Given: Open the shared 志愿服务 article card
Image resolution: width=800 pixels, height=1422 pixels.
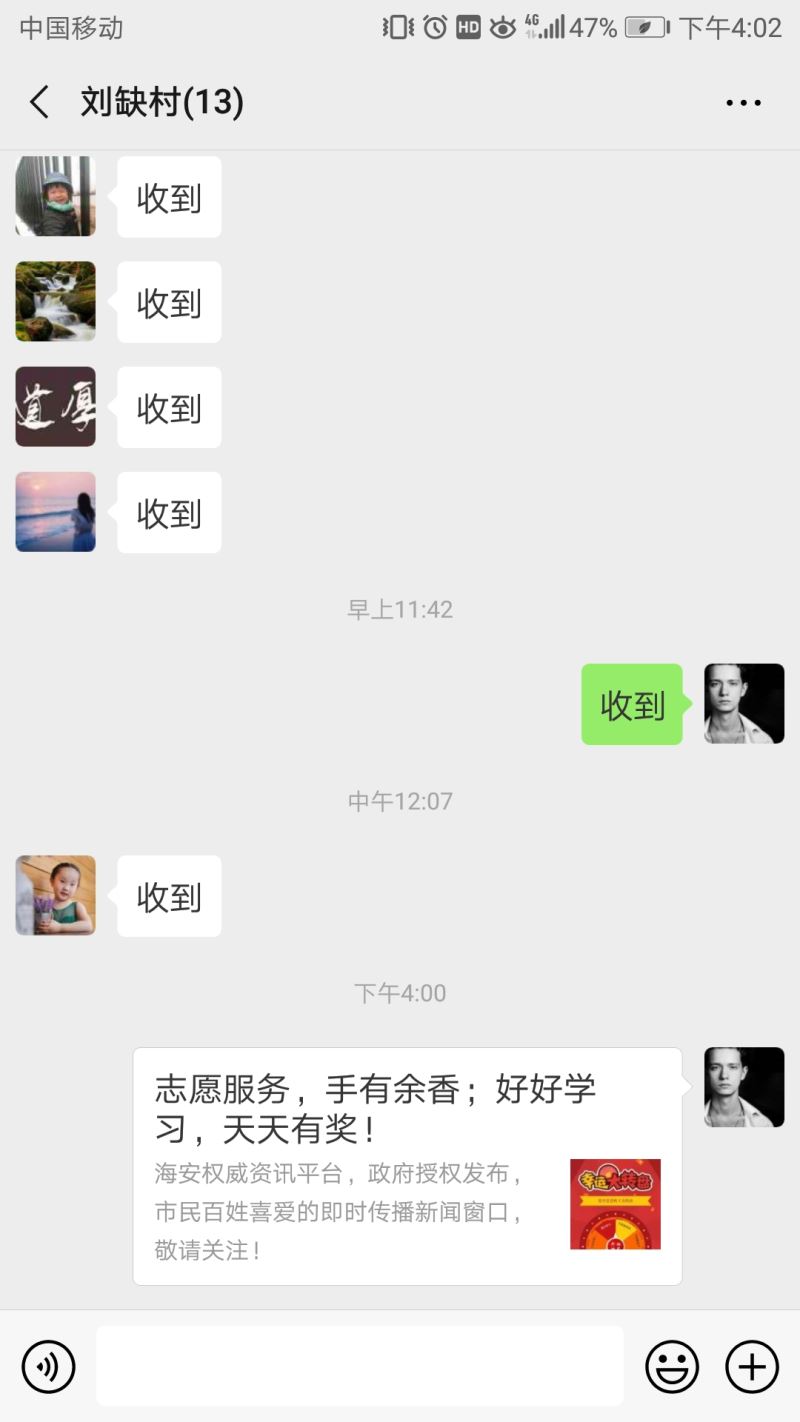Looking at the screenshot, I should [407, 1166].
